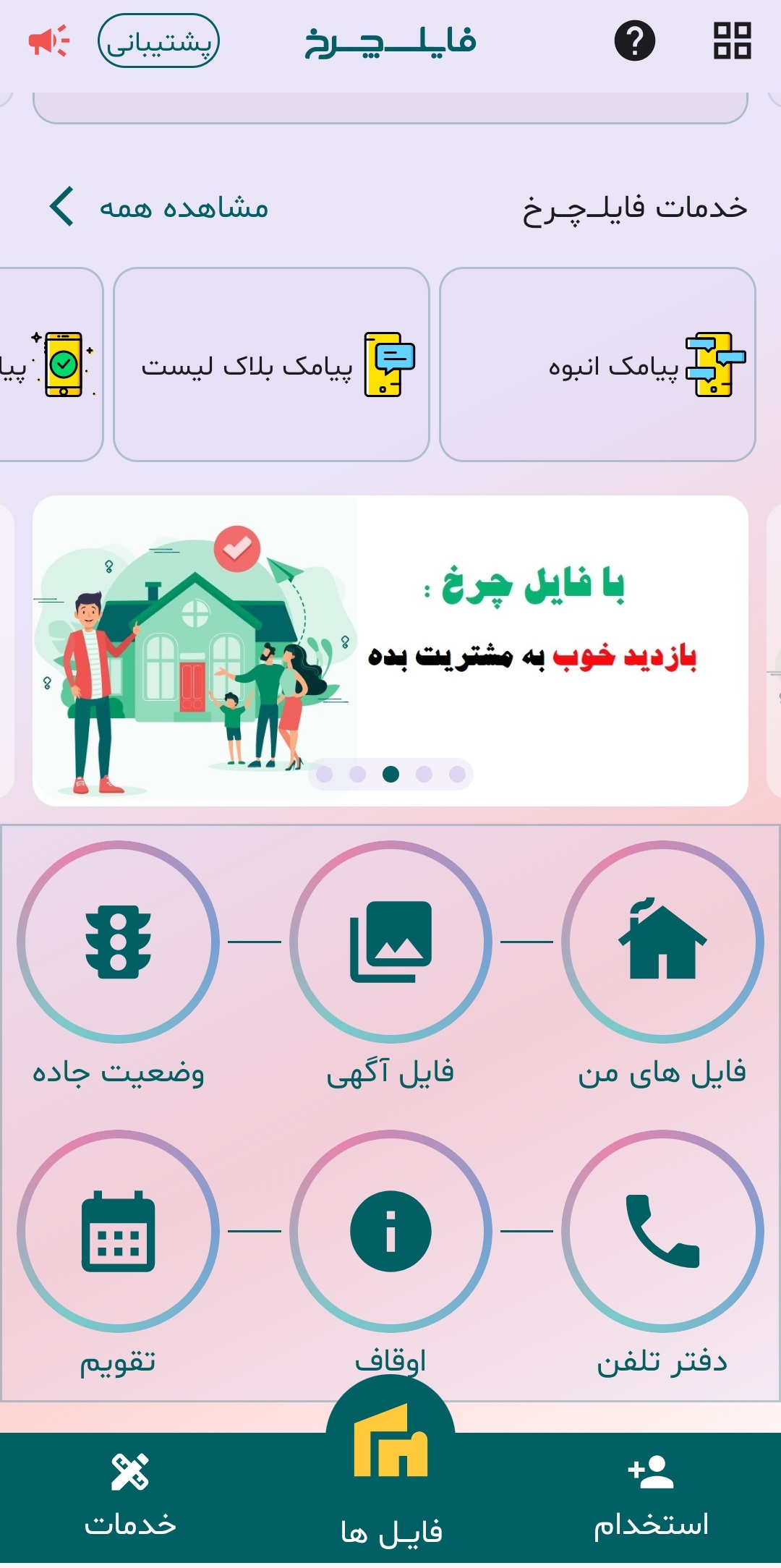Check وضعیت جاده road status
781x1568 pixels.
tap(118, 942)
